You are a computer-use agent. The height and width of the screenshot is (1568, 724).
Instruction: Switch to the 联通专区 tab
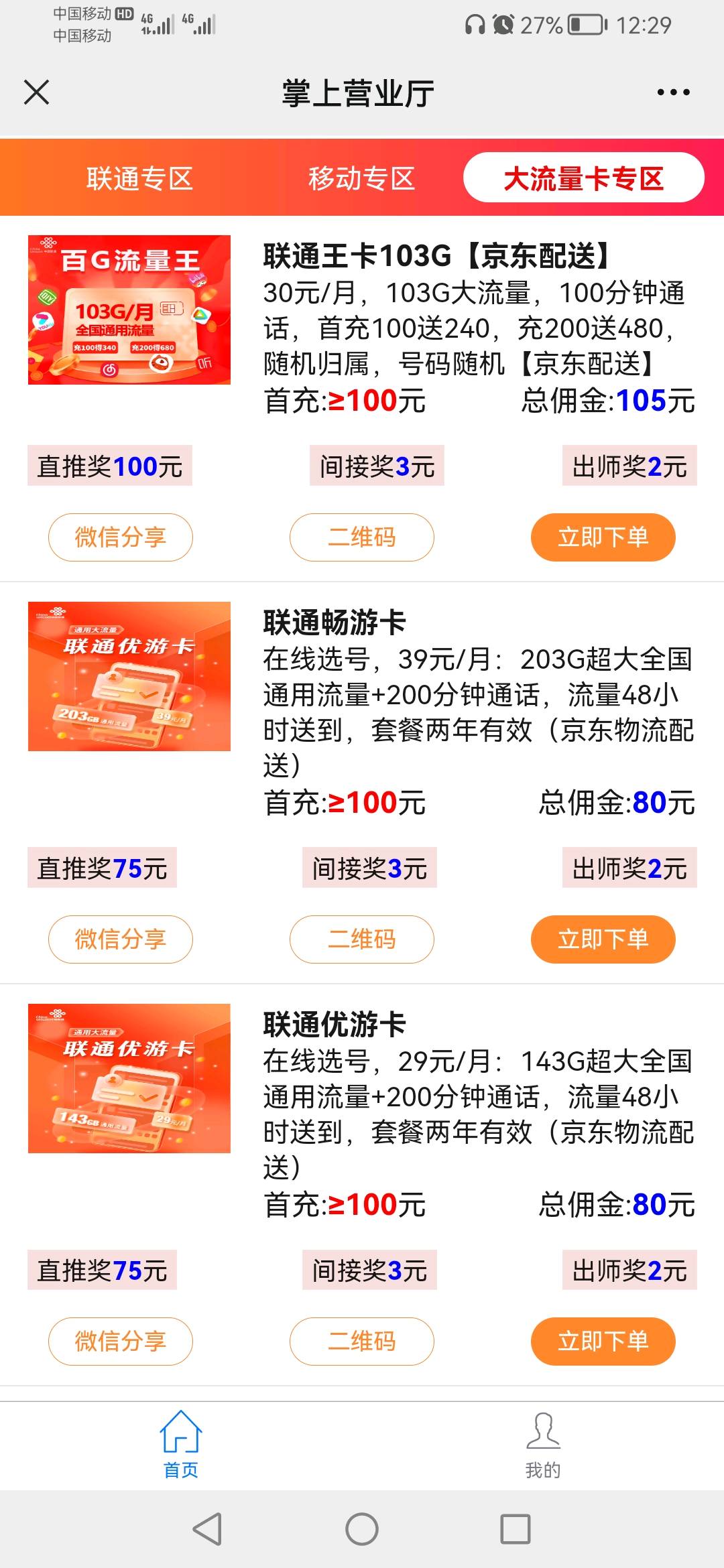(x=139, y=178)
